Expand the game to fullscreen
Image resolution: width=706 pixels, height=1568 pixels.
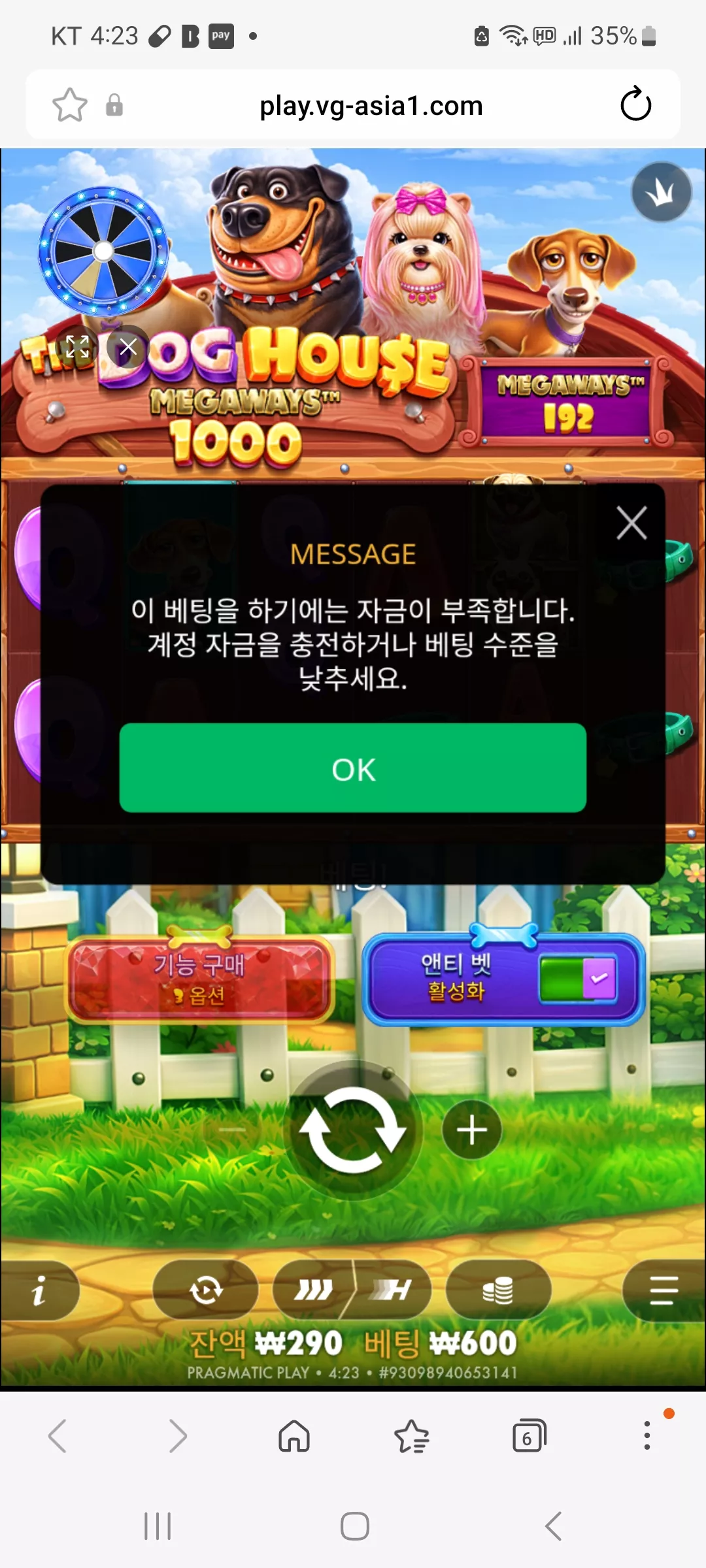coord(77,347)
